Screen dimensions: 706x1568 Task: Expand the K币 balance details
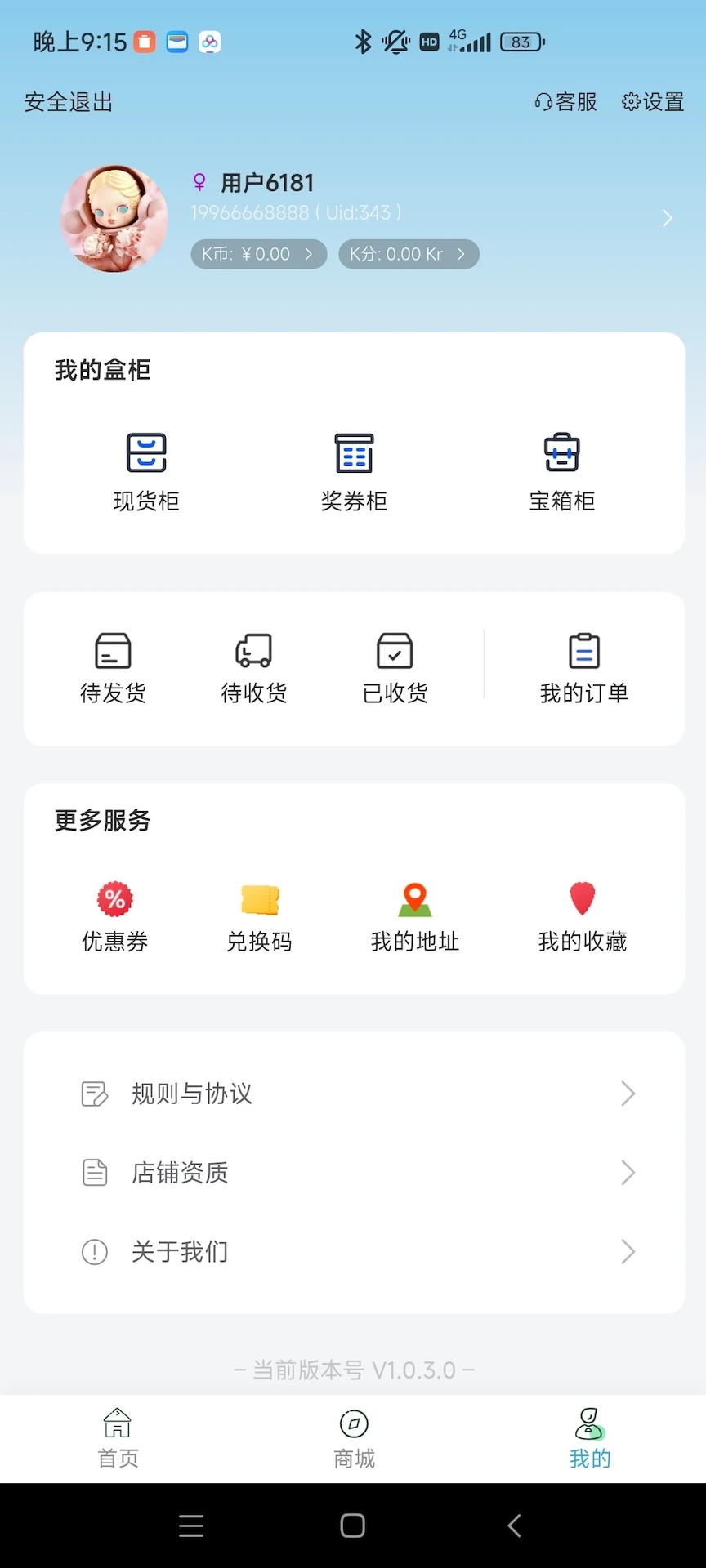(x=258, y=254)
